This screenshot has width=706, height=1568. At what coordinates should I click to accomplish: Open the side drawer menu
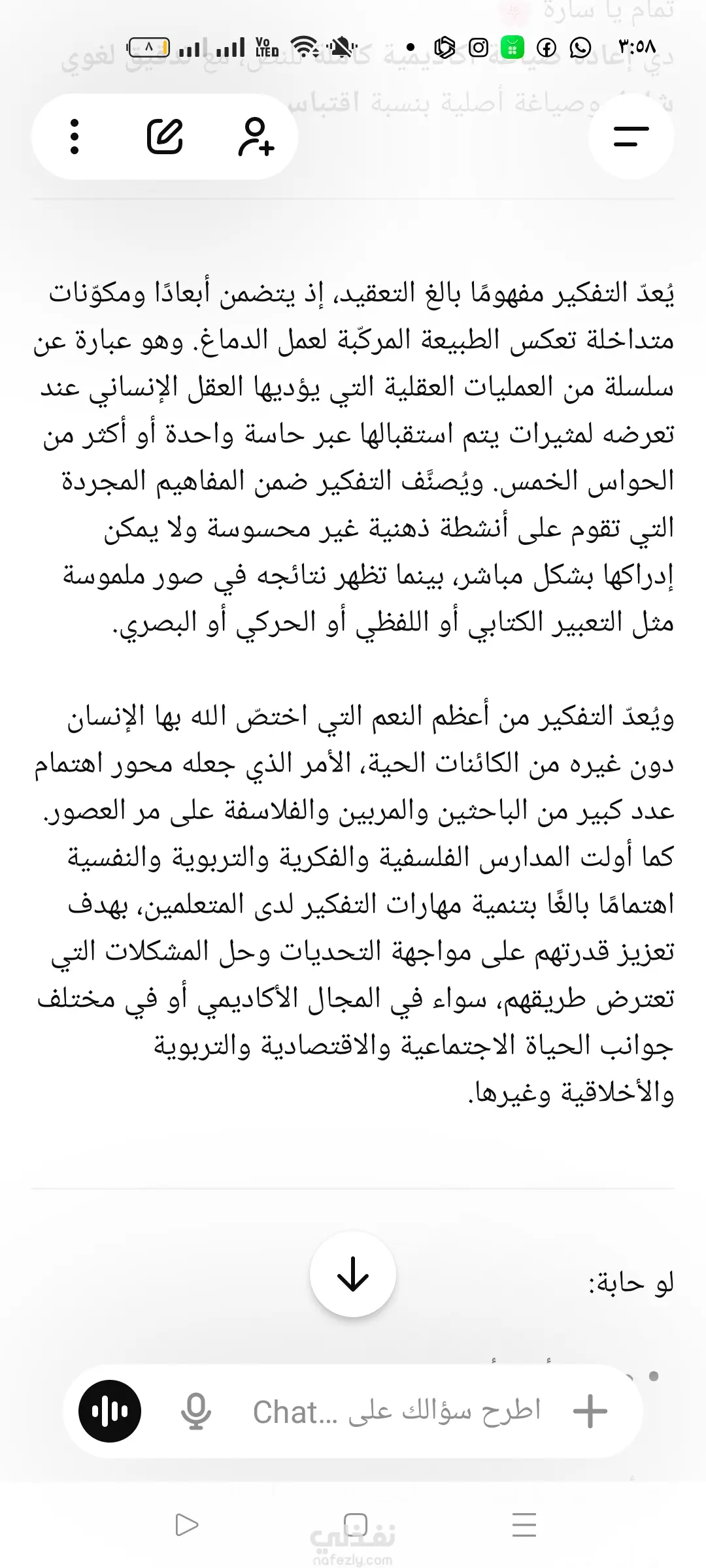631,137
